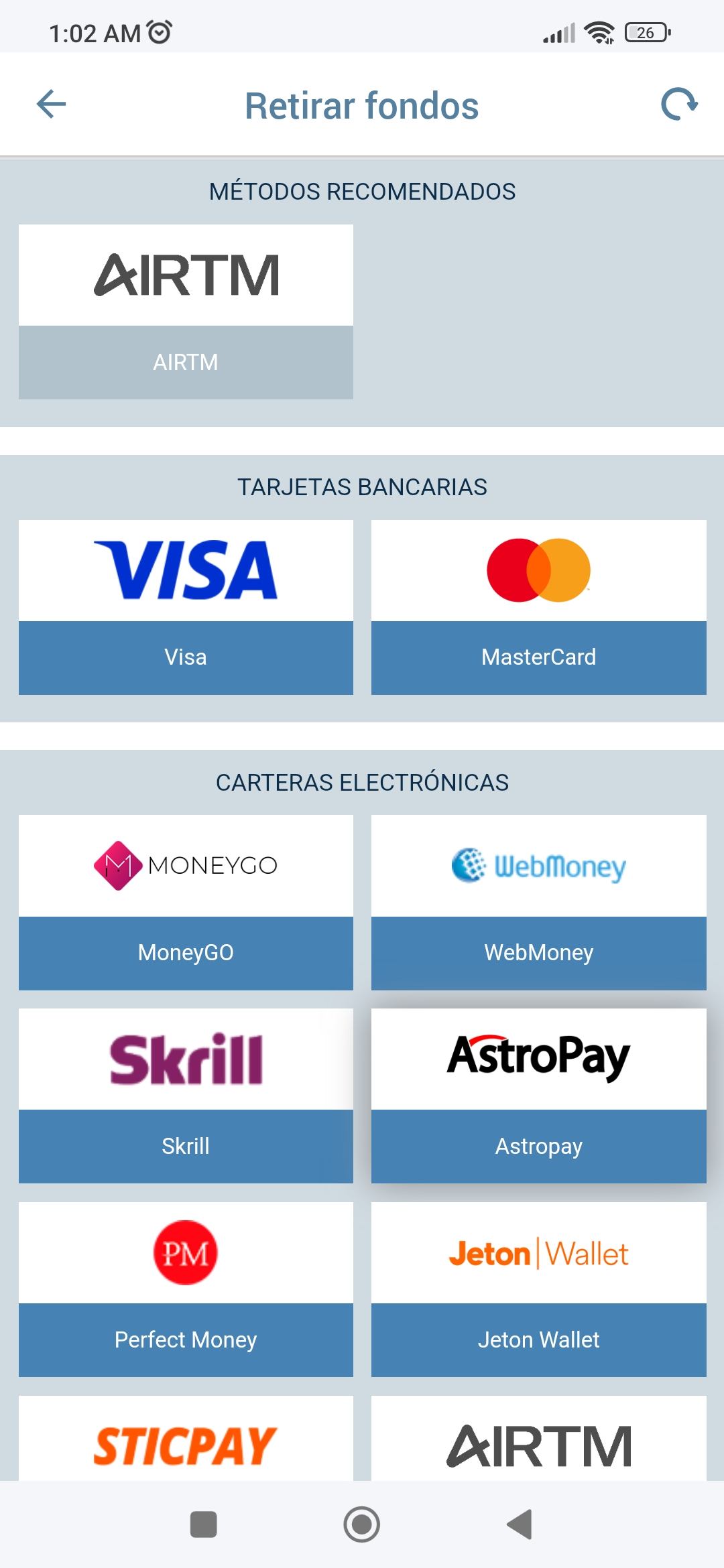Go back from Retirar fondos
This screenshot has height=1568, width=724.
click(x=51, y=105)
